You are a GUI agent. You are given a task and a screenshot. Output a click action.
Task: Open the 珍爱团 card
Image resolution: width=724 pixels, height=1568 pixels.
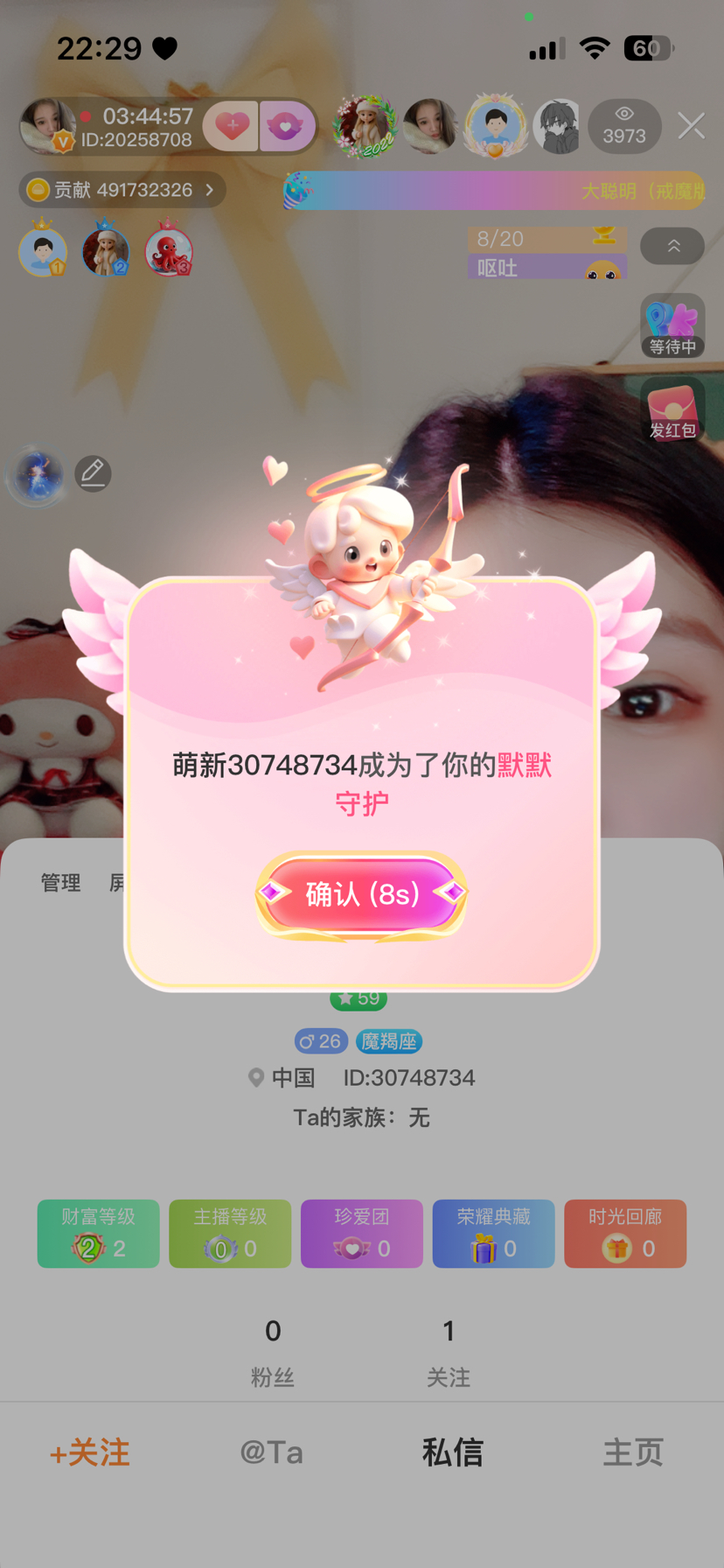[361, 1234]
